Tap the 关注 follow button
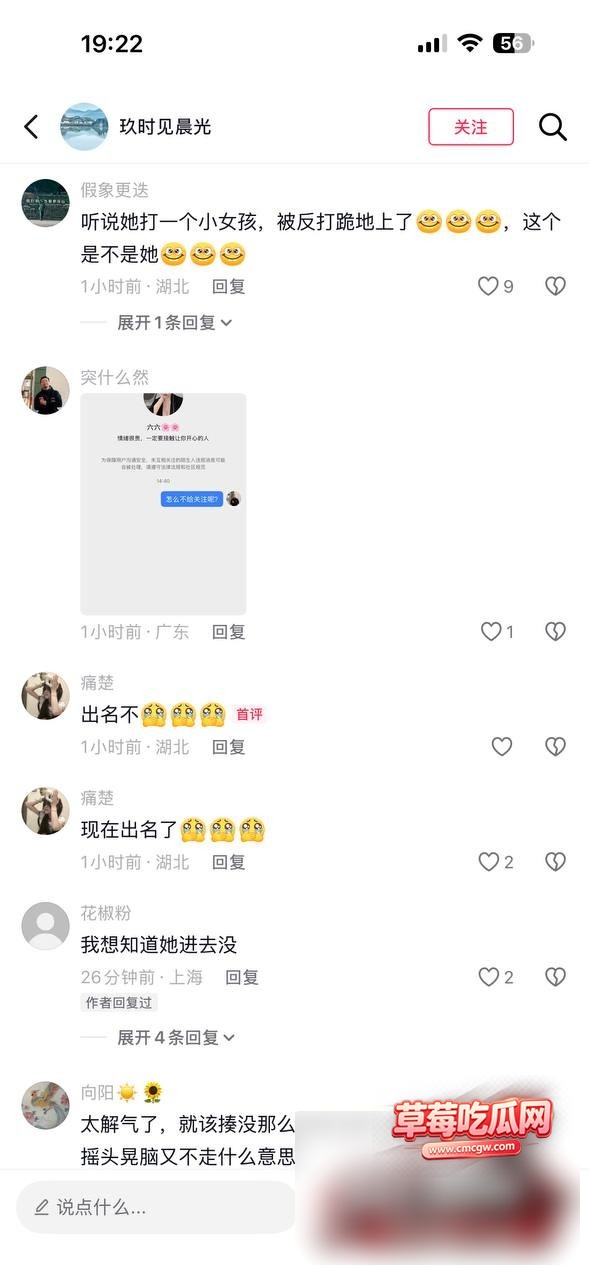 point(471,127)
